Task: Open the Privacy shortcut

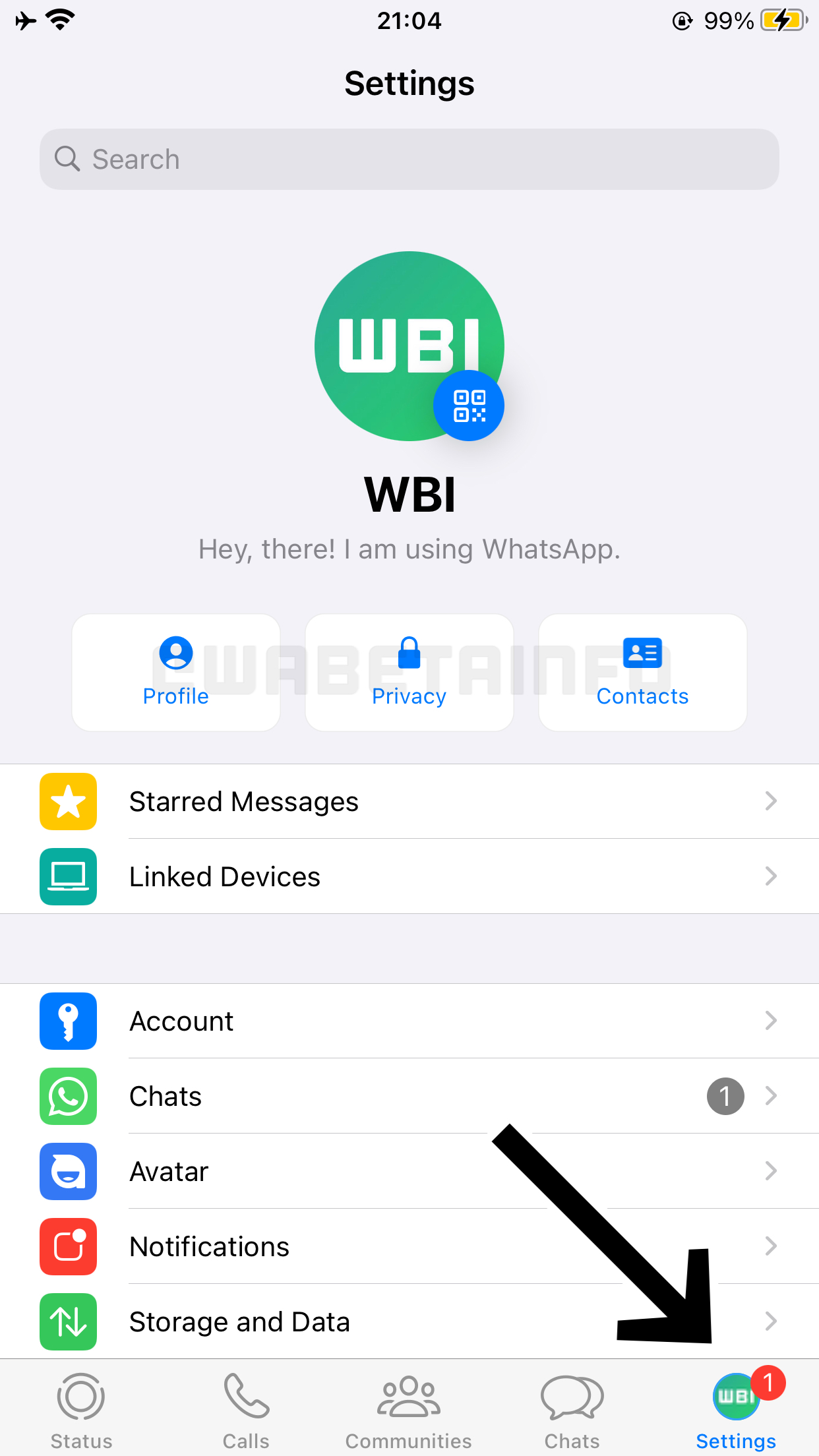Action: (409, 672)
